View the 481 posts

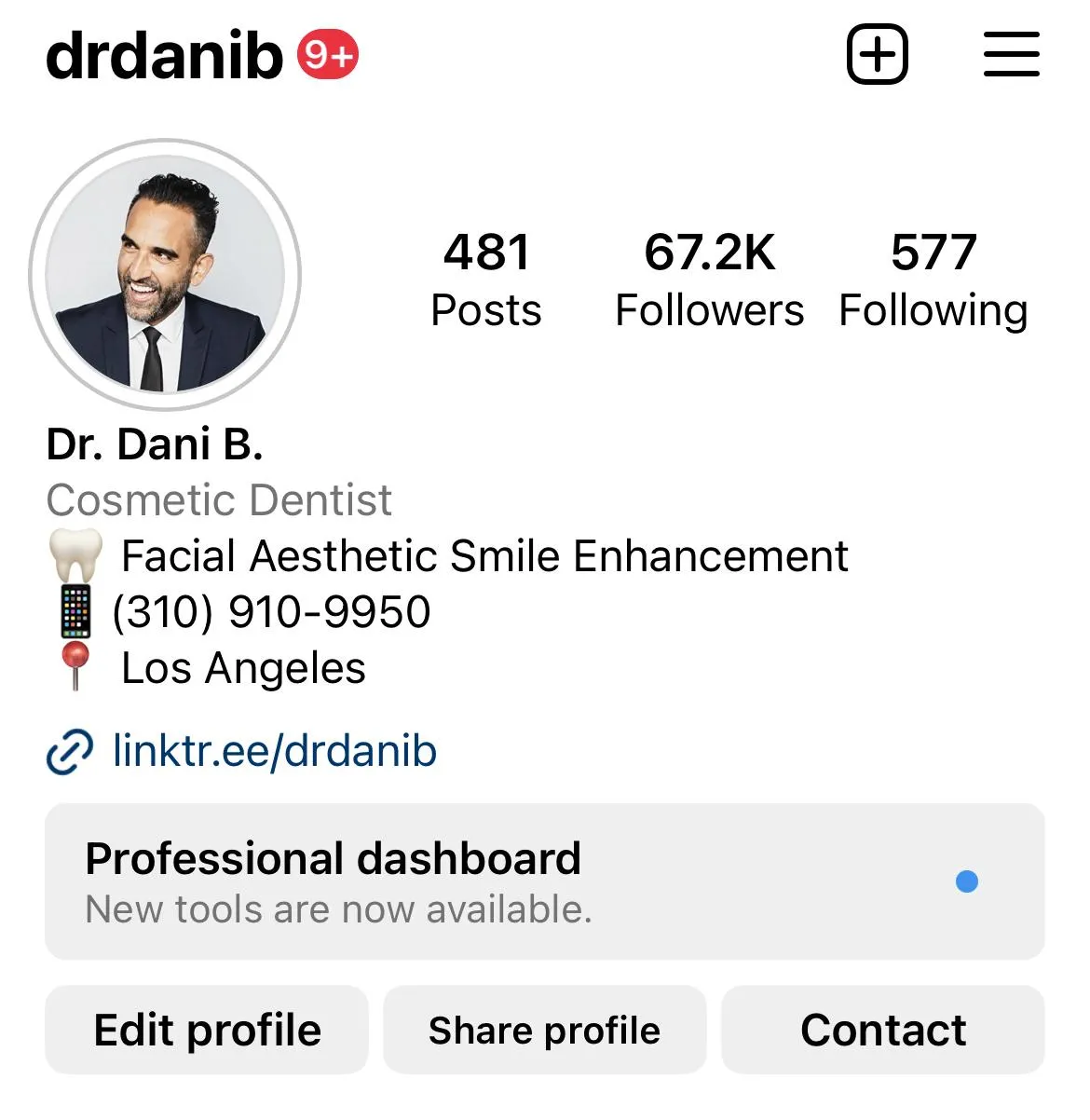click(x=485, y=280)
